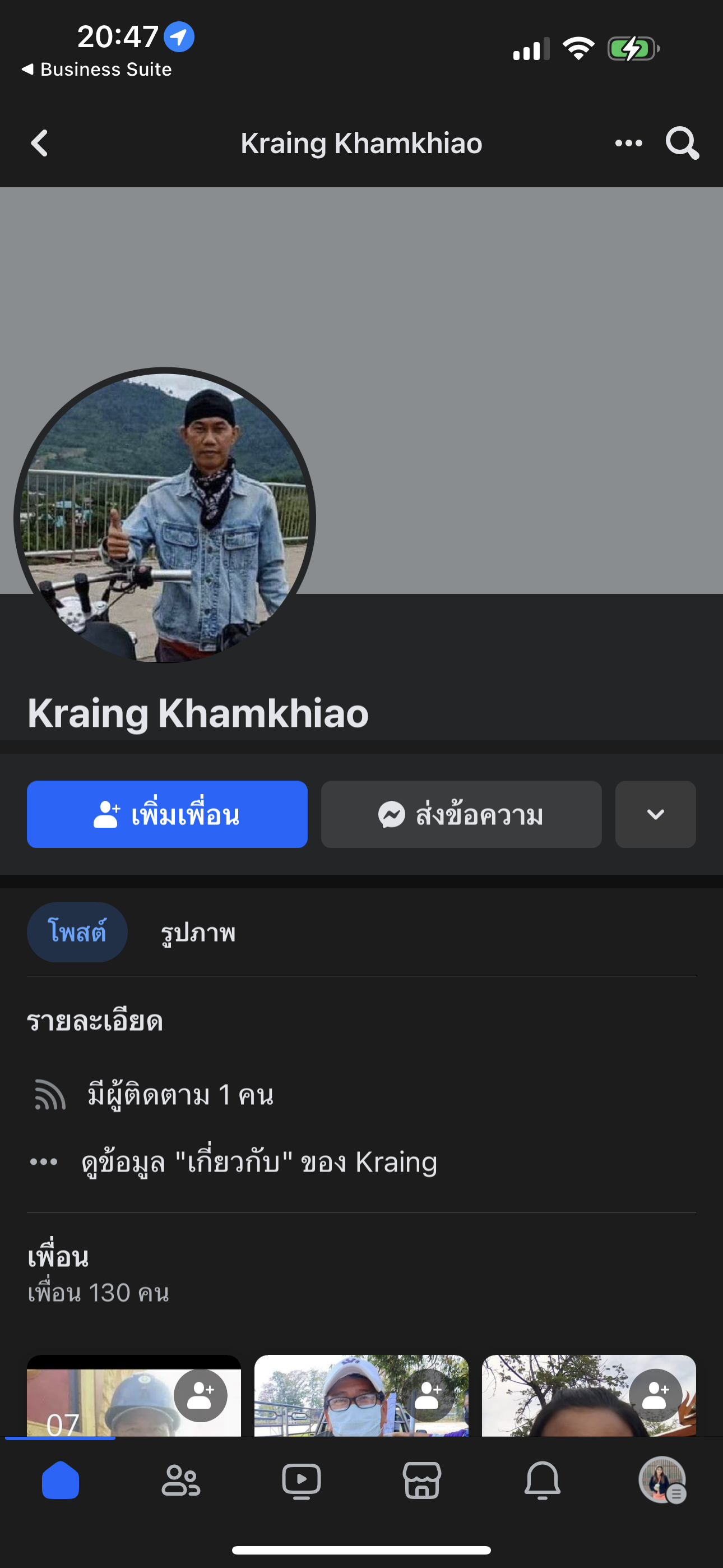Open the profile menu tab

pyautogui.click(x=662, y=1481)
